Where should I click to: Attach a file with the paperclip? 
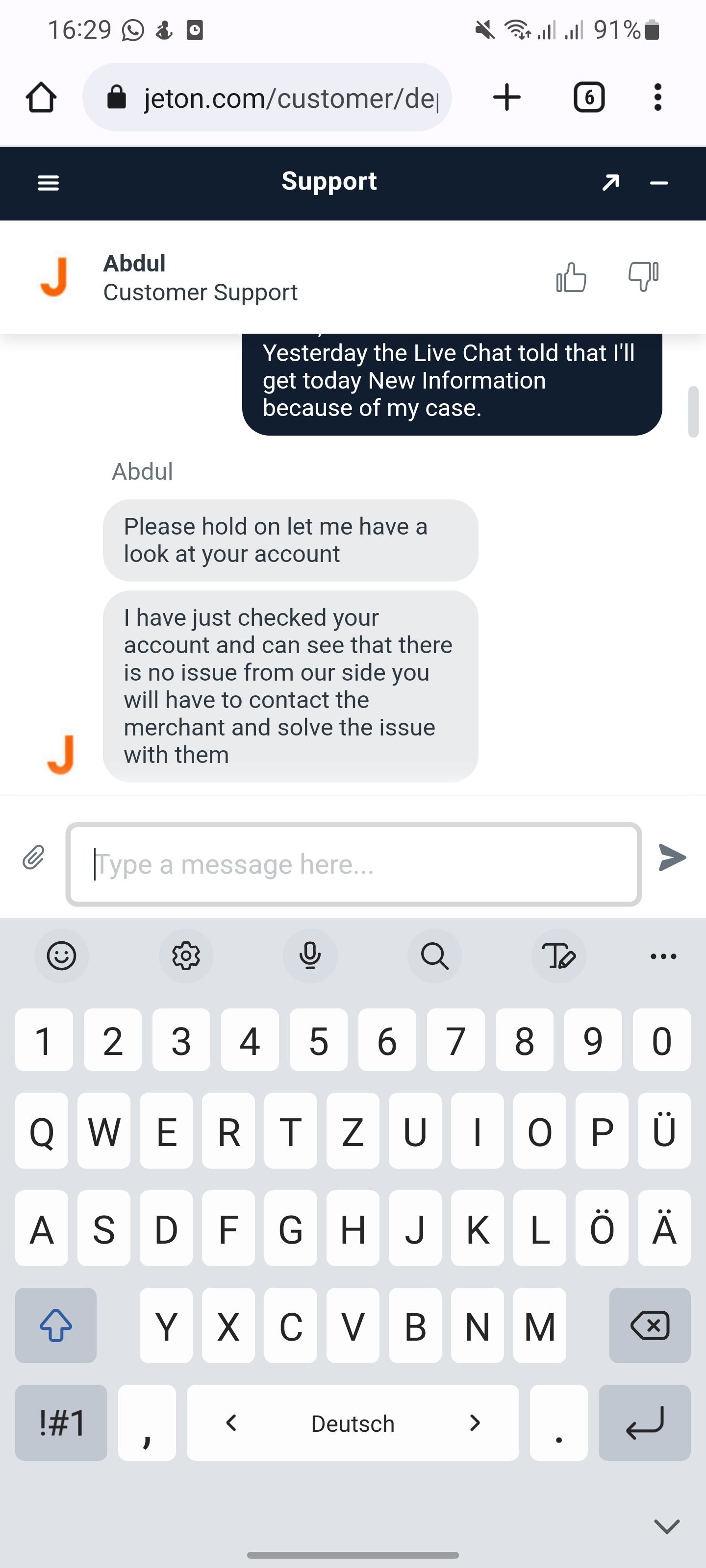pos(33,857)
